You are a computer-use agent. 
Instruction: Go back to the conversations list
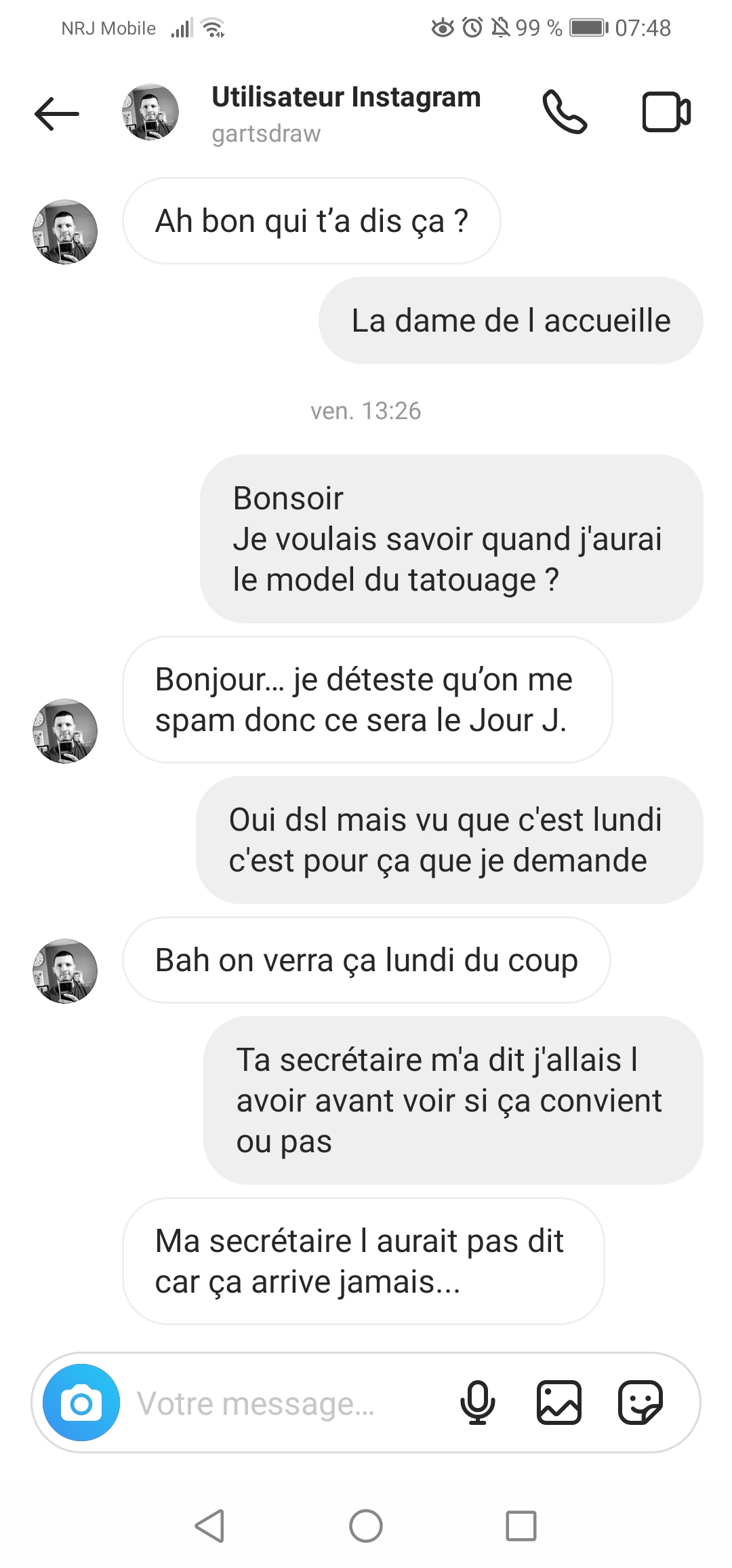tap(57, 113)
